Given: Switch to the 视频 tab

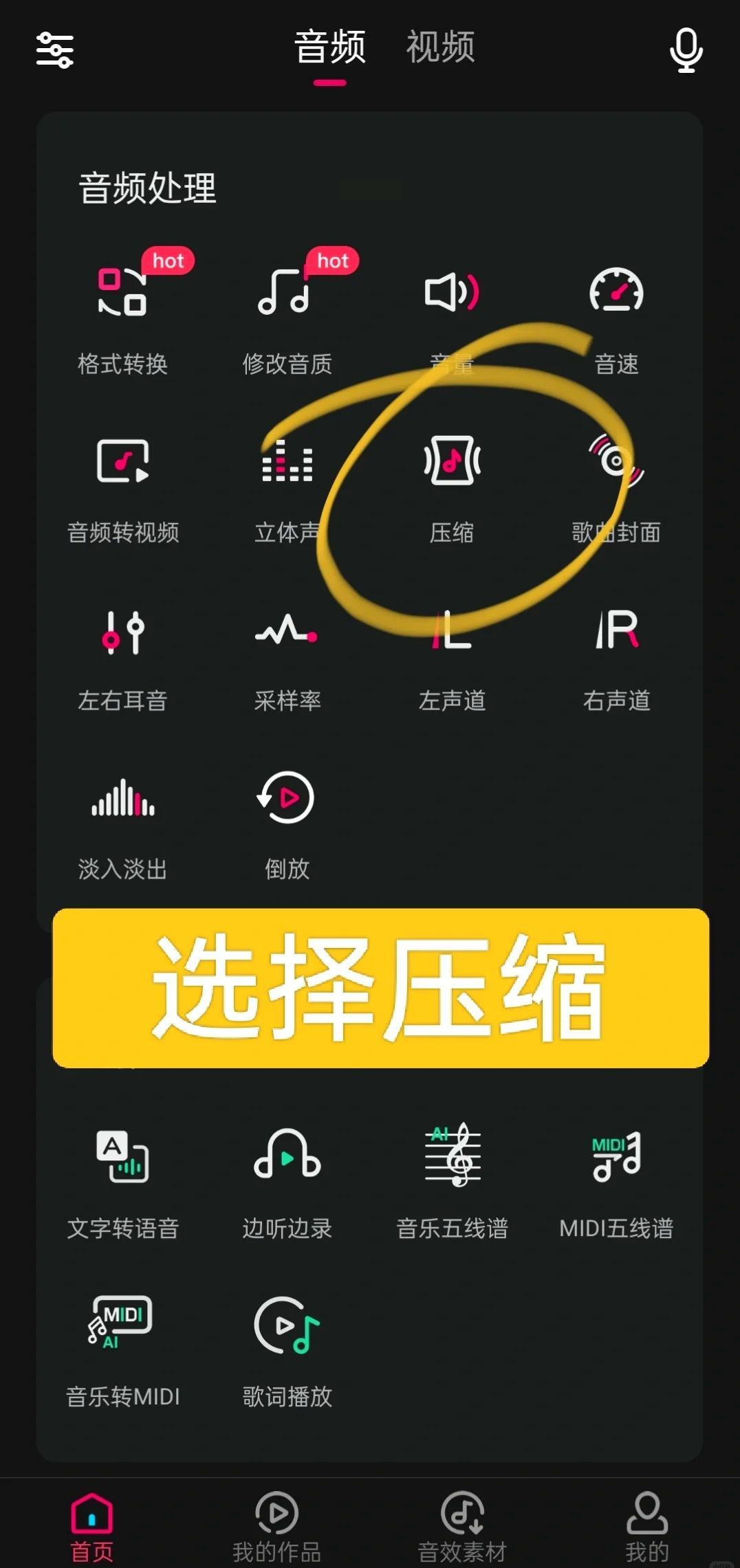Looking at the screenshot, I should 440,47.
